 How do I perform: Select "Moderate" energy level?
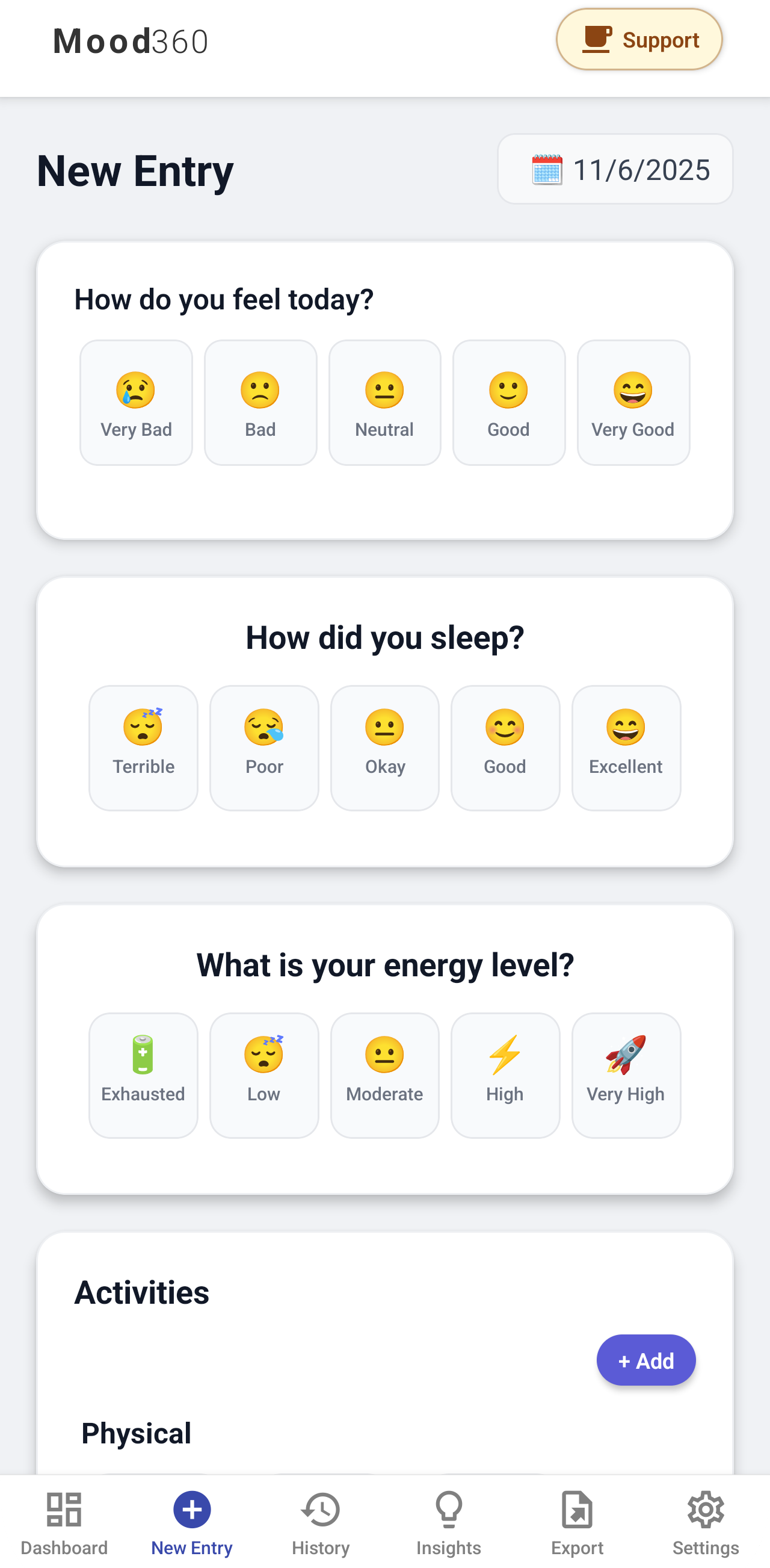pyautogui.click(x=384, y=1074)
